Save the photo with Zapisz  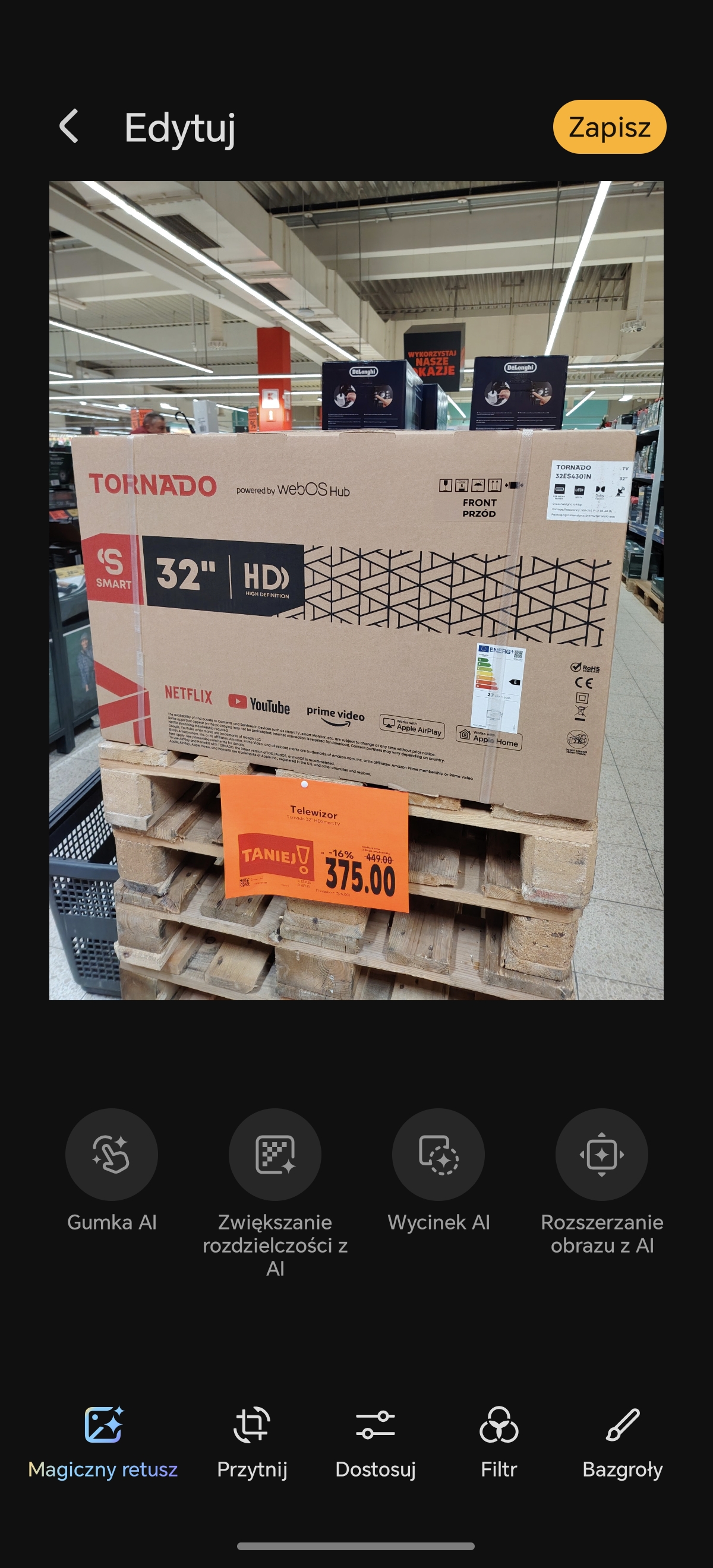pyautogui.click(x=609, y=127)
